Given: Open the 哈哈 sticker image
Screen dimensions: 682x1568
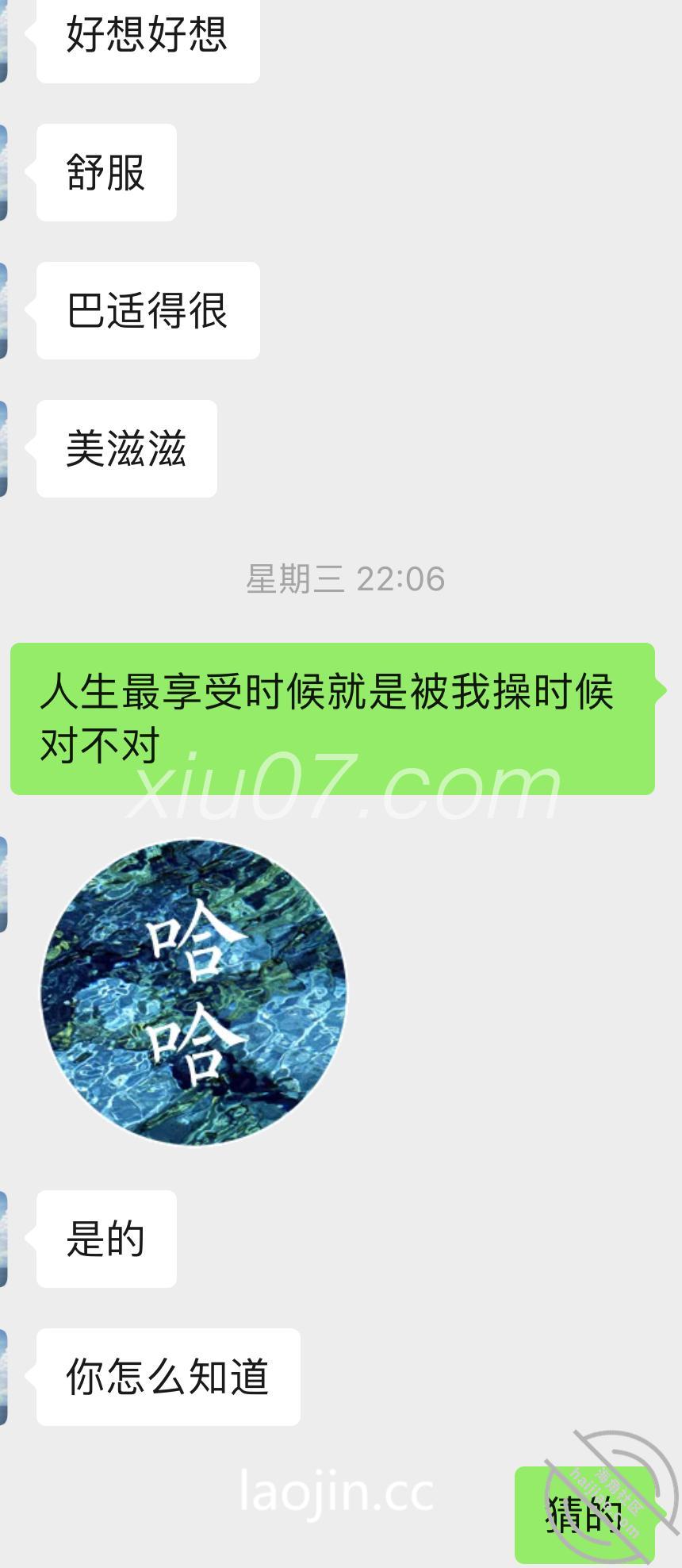Looking at the screenshot, I should tap(193, 992).
